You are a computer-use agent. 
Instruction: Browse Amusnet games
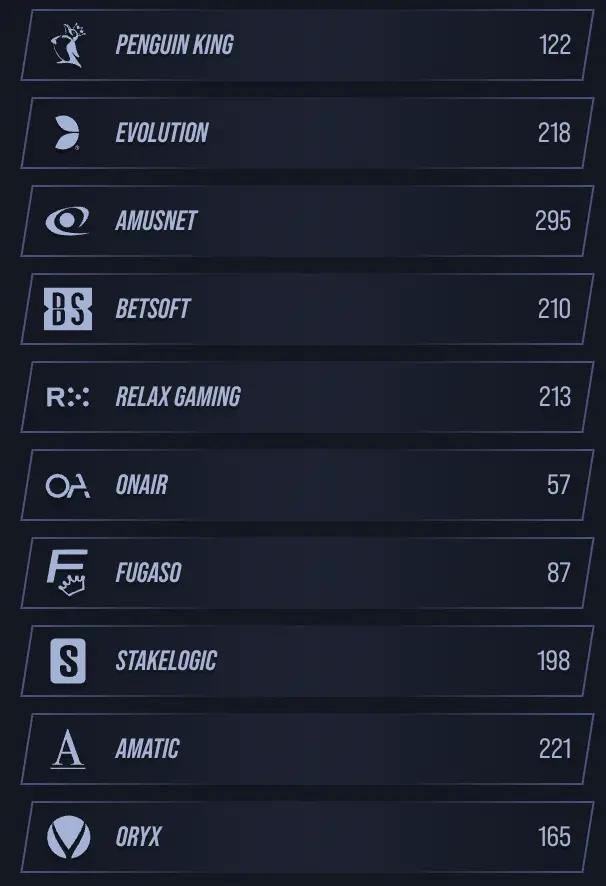[305, 221]
